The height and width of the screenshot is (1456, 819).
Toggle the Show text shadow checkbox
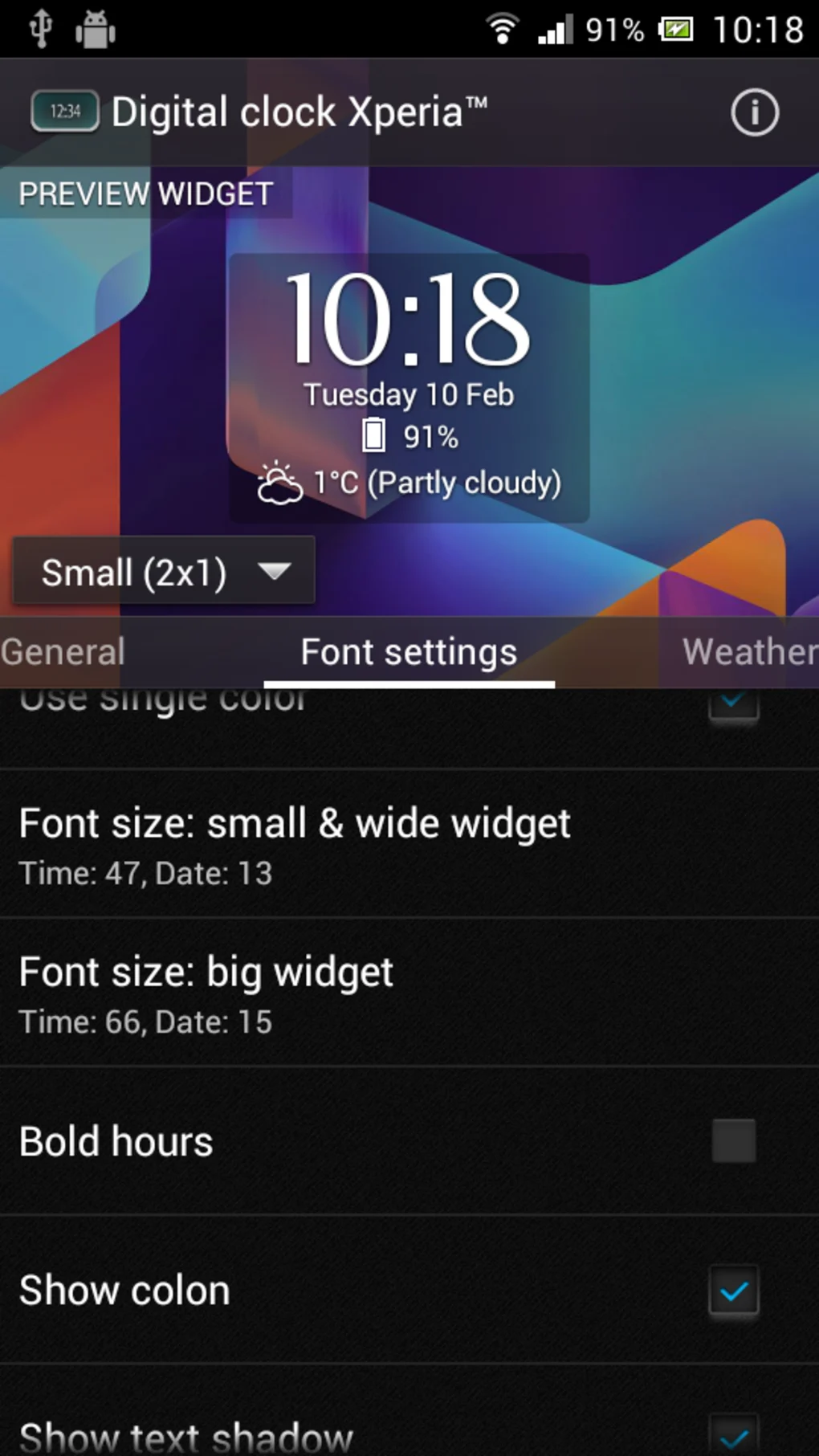(x=733, y=1434)
